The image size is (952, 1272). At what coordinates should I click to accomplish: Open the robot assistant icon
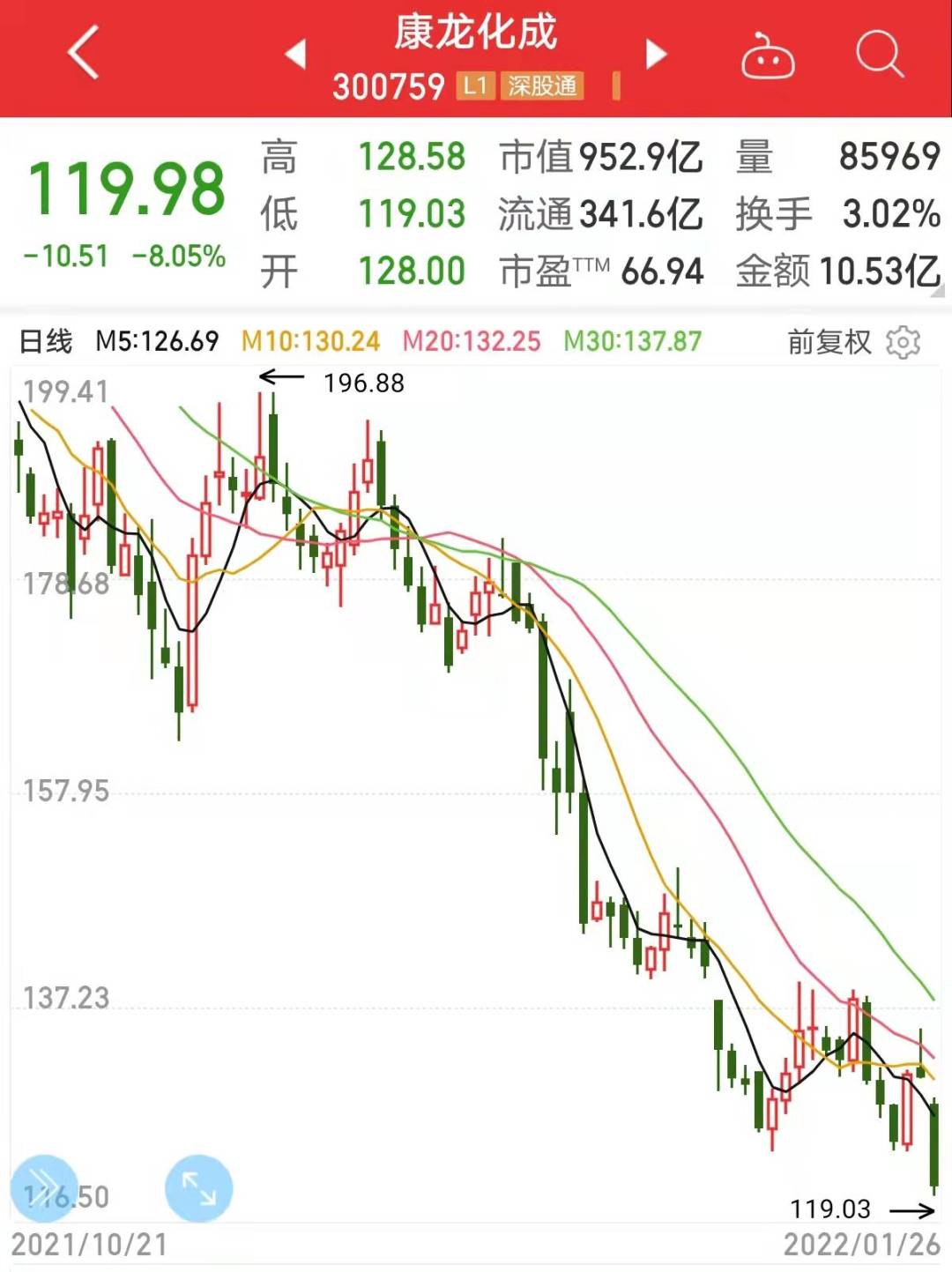click(x=767, y=56)
